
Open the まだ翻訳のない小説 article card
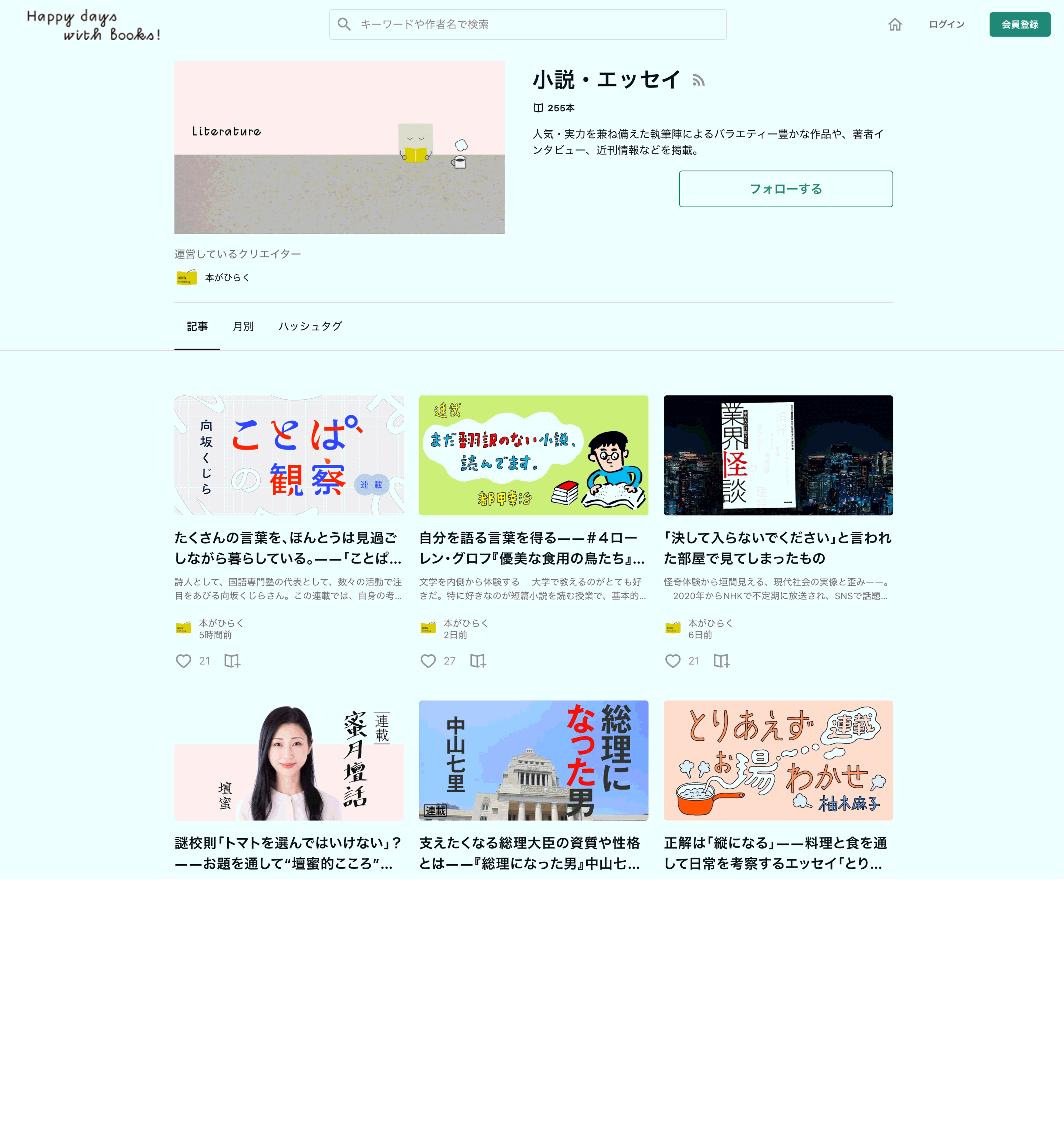pos(533,455)
